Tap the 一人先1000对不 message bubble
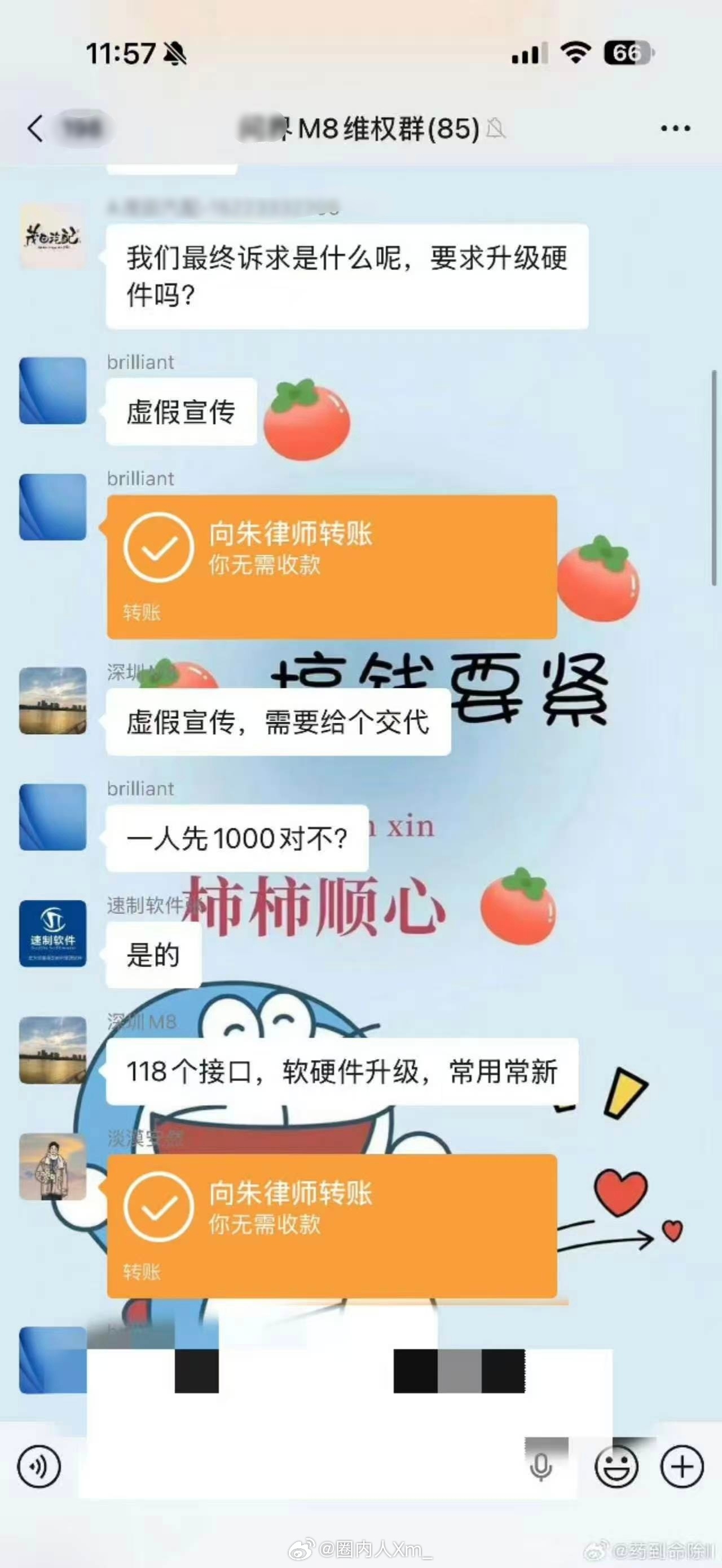722x1568 pixels. tap(237, 839)
